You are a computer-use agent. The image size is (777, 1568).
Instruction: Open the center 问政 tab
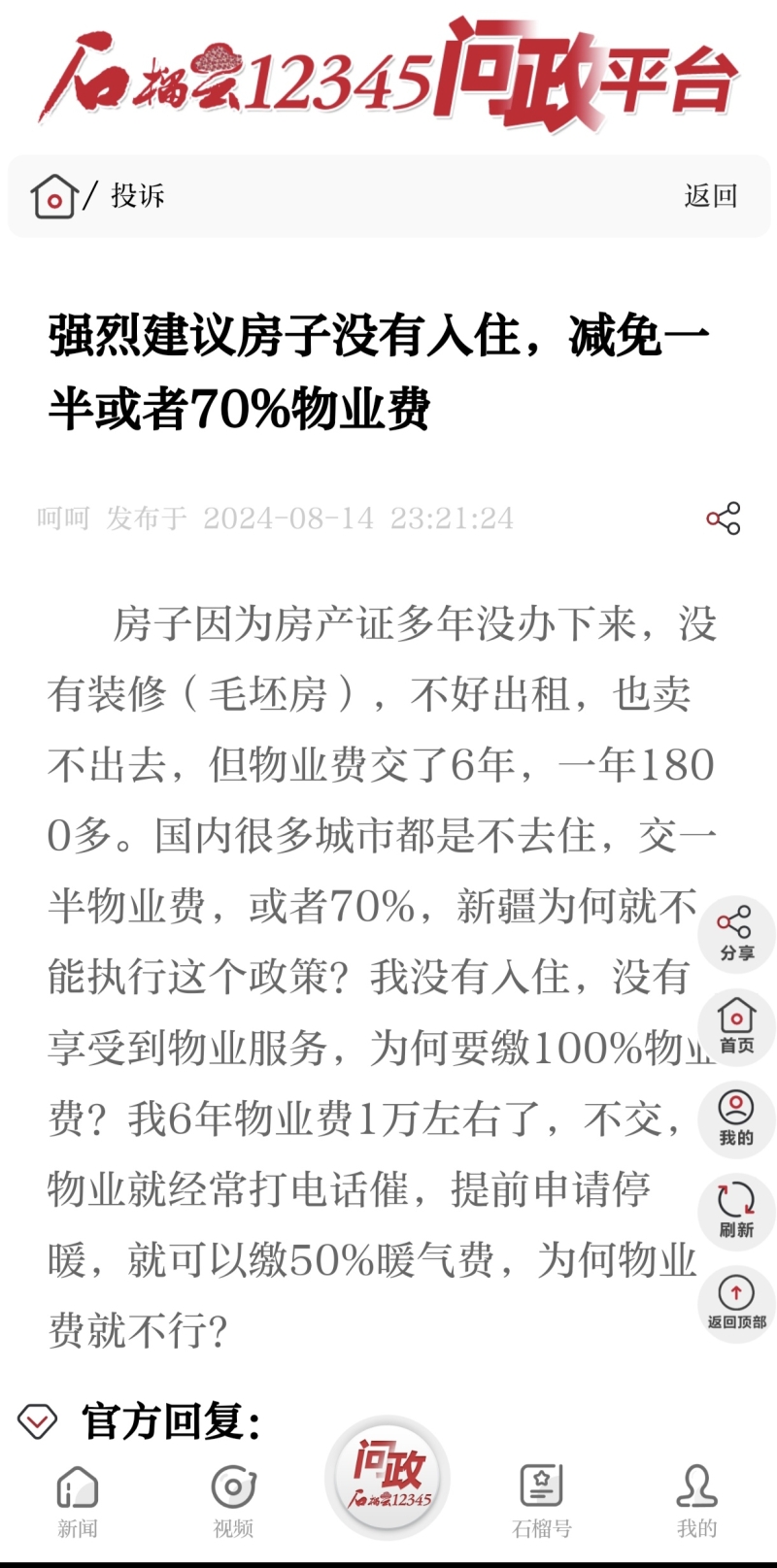[x=388, y=1478]
